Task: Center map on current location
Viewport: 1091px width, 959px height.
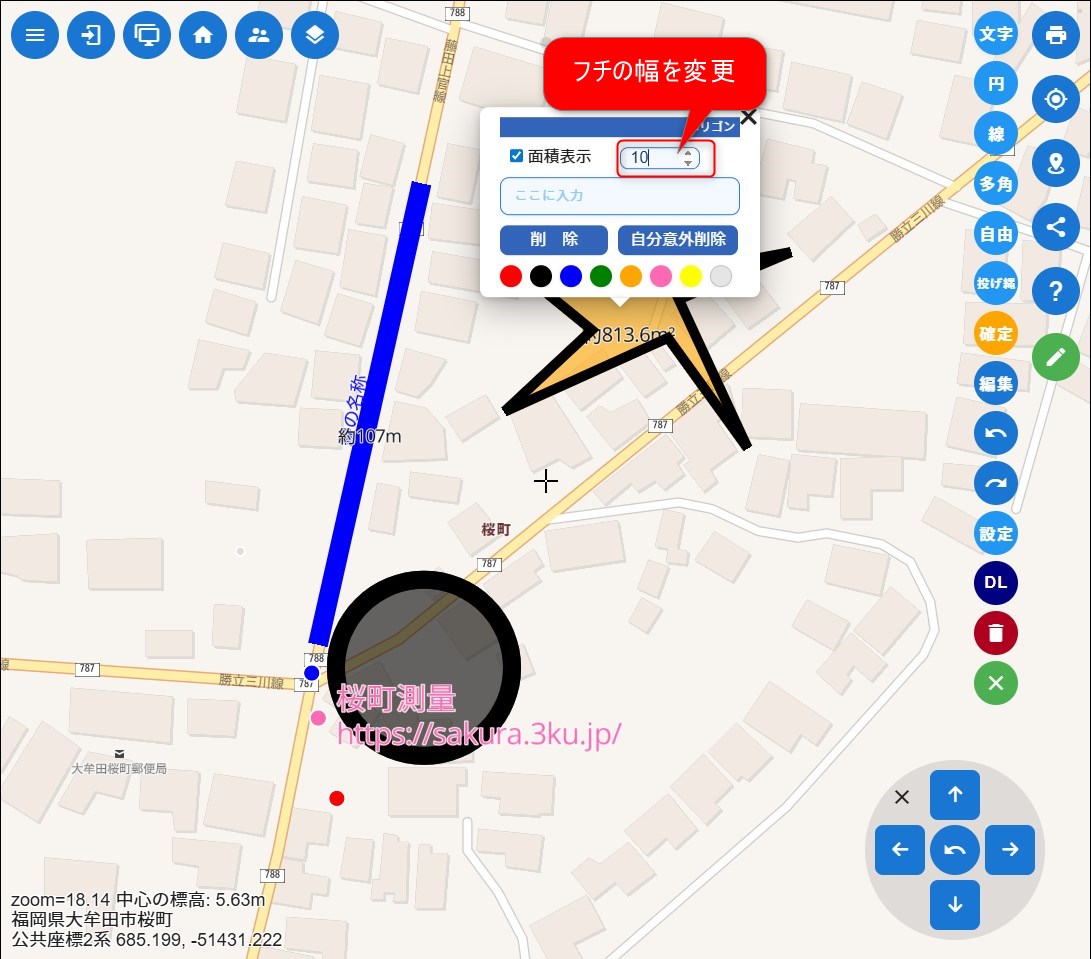Action: [x=1055, y=100]
